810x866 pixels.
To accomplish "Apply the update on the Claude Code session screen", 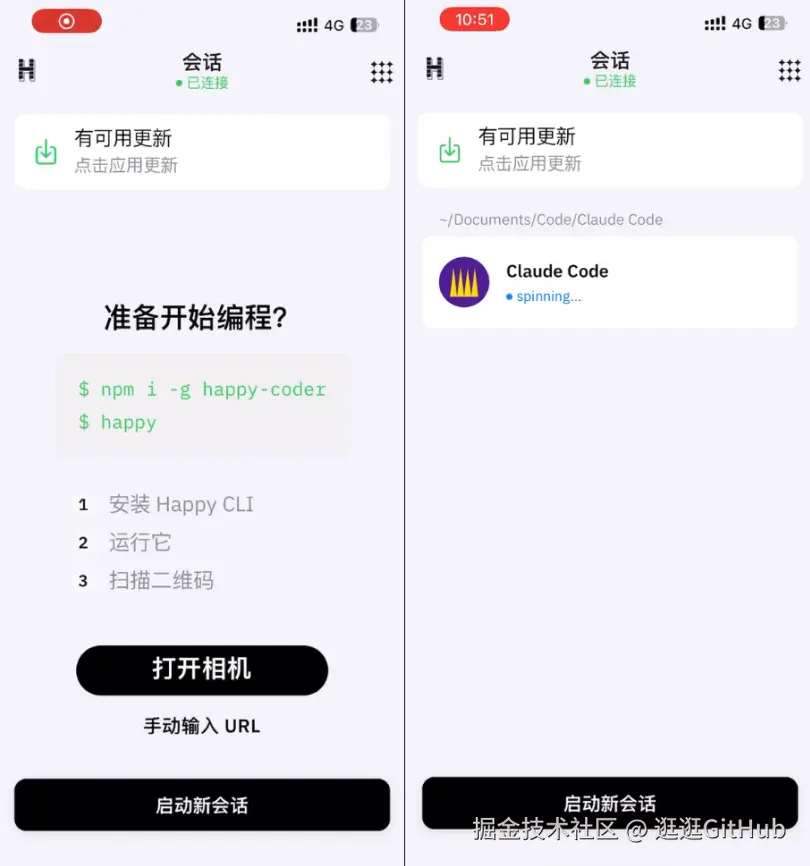I will (607, 150).
